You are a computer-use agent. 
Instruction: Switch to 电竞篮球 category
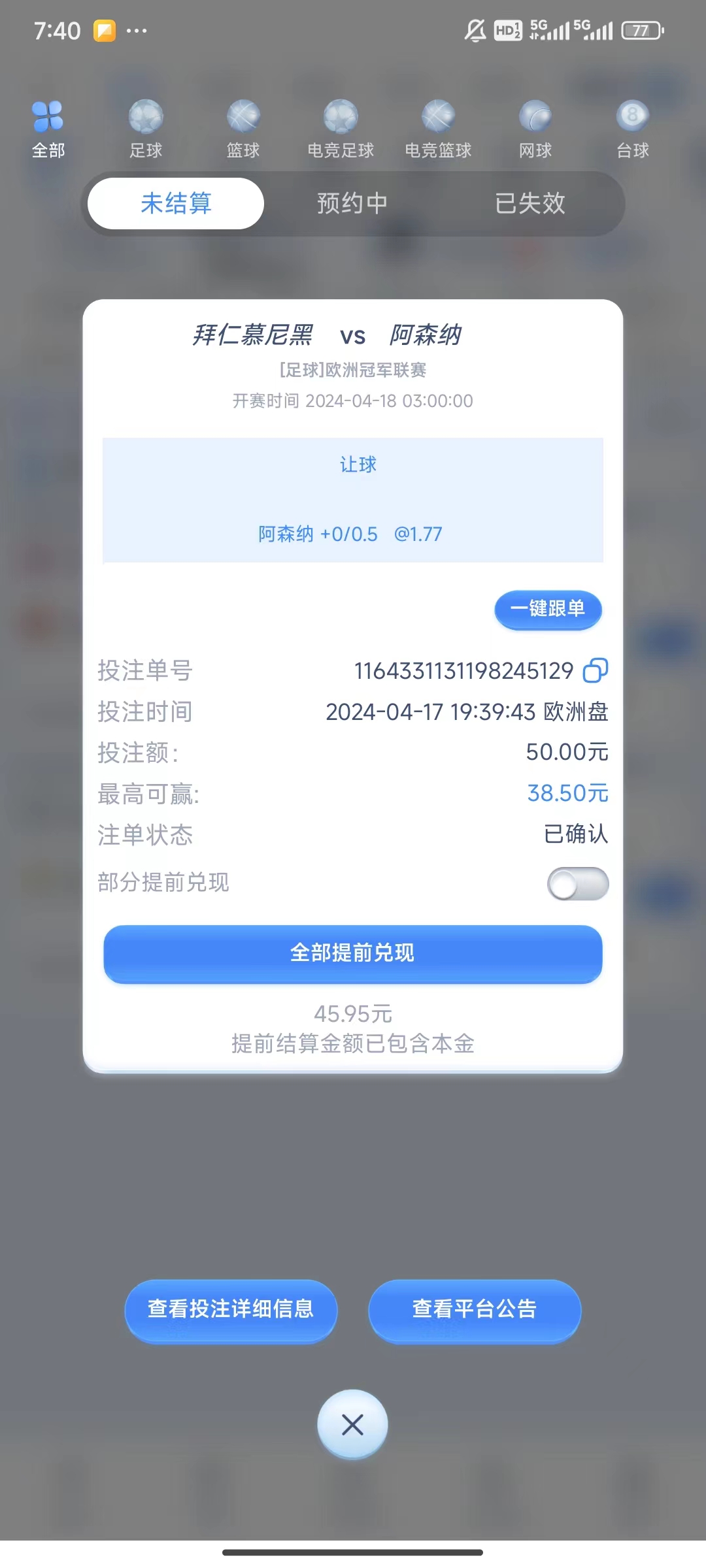tap(438, 129)
